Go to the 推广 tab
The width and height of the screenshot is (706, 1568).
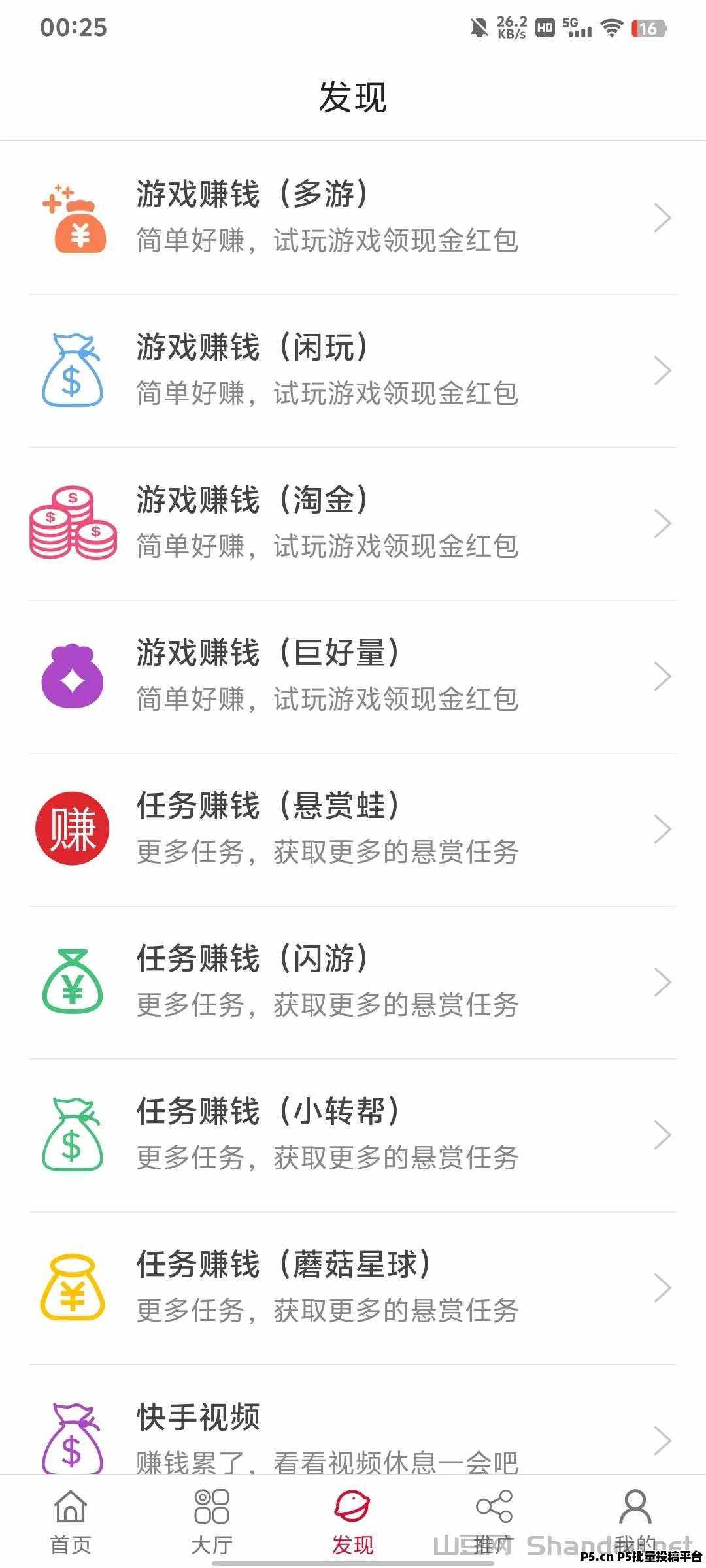[x=494, y=1522]
